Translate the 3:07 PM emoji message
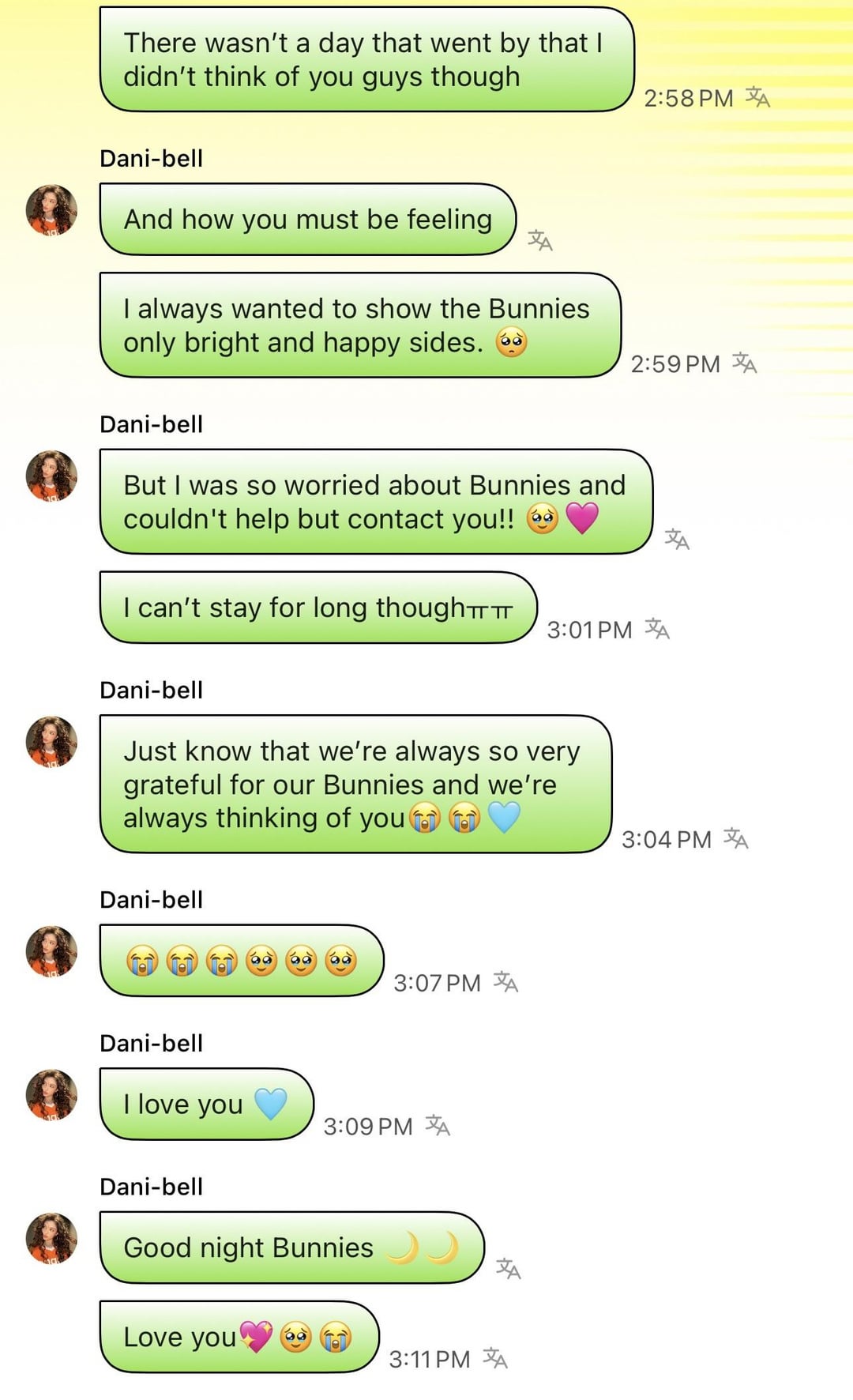 [505, 982]
